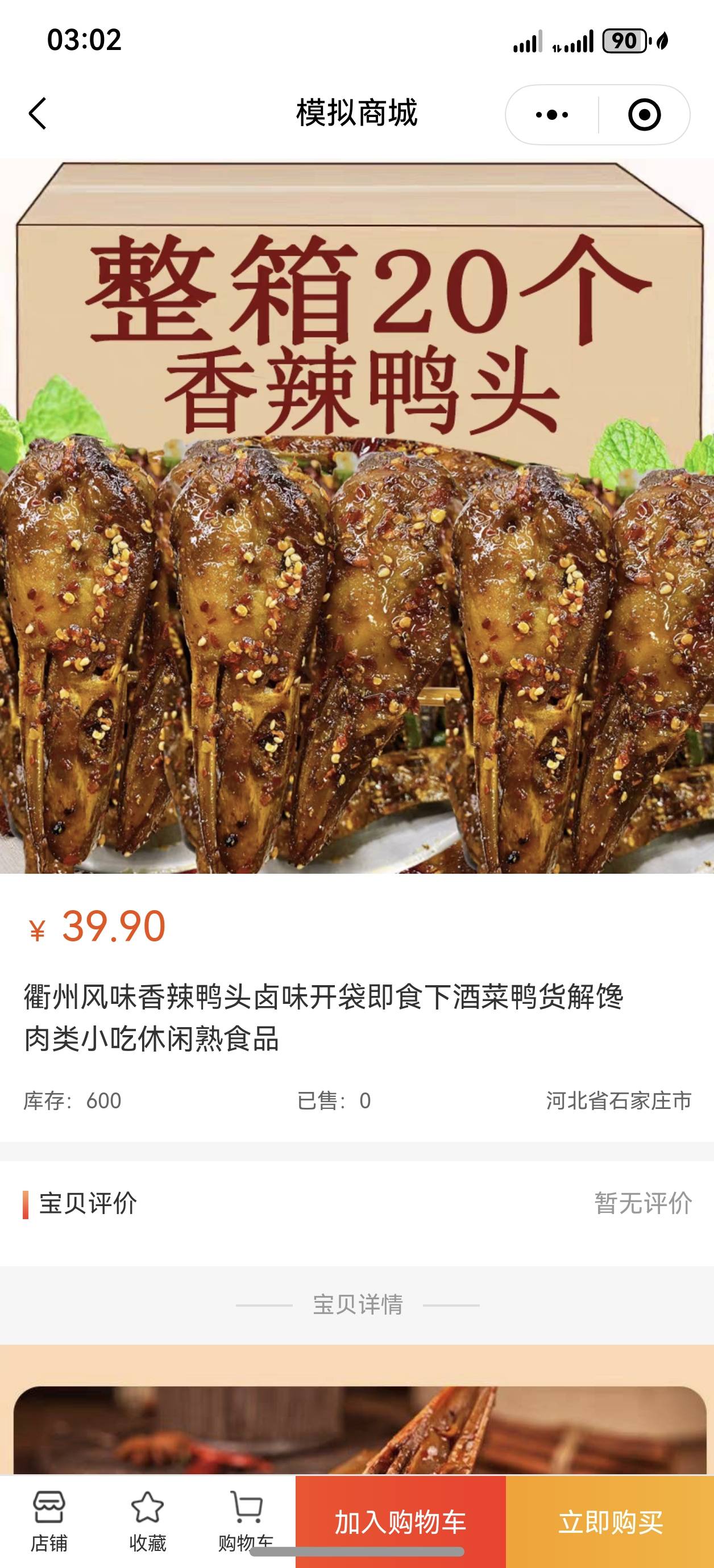Open the spicy duck head product image

[357, 516]
